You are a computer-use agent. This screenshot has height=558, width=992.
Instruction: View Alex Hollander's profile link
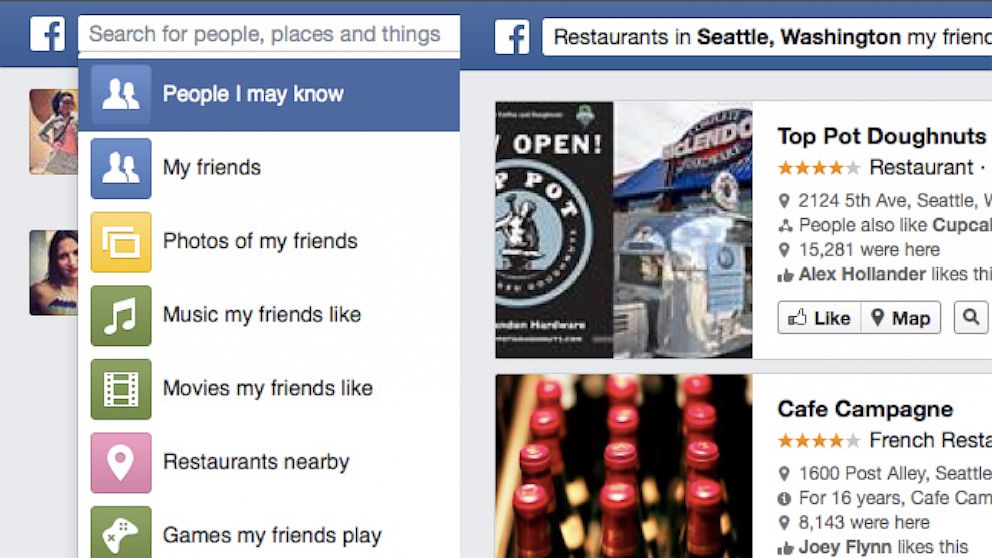pyautogui.click(x=861, y=274)
